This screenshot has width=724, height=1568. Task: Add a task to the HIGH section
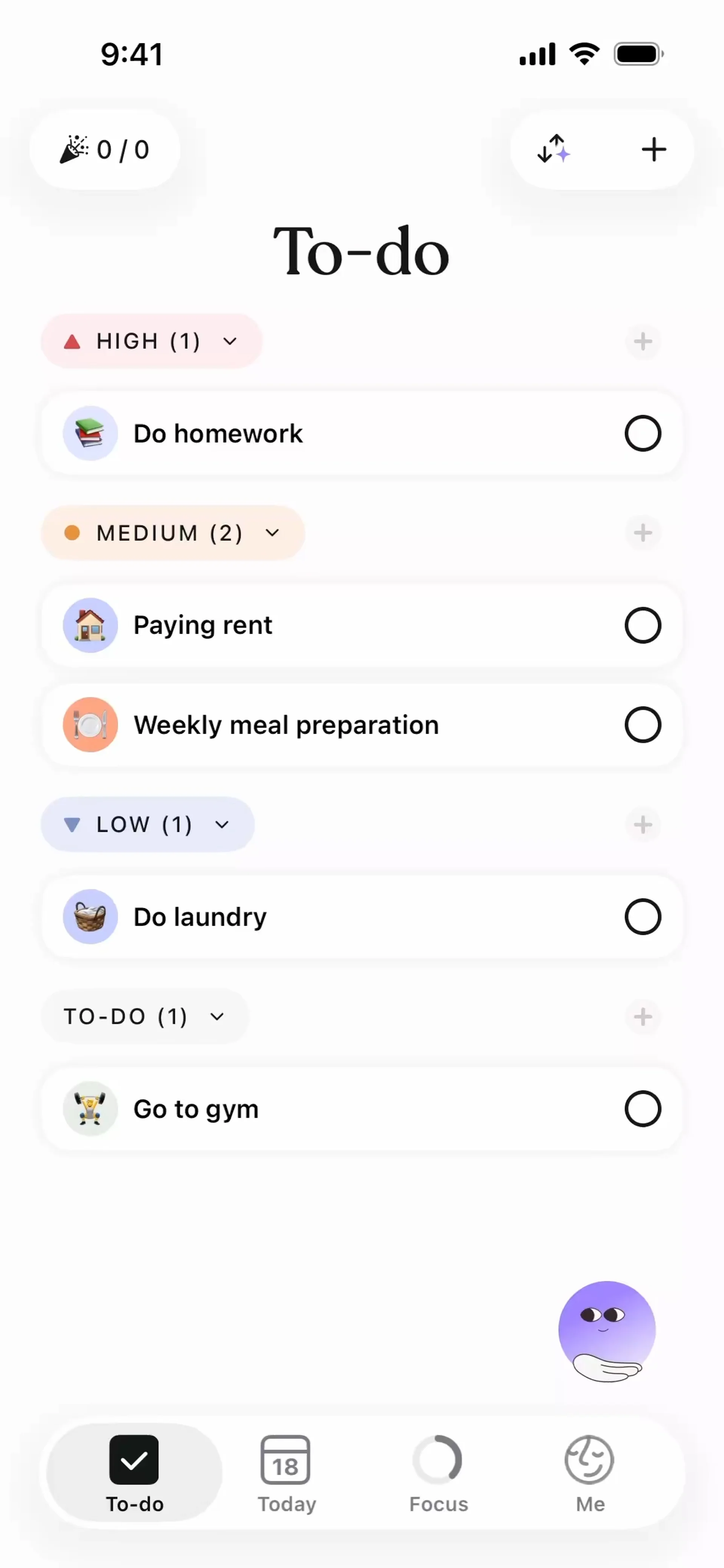click(643, 341)
